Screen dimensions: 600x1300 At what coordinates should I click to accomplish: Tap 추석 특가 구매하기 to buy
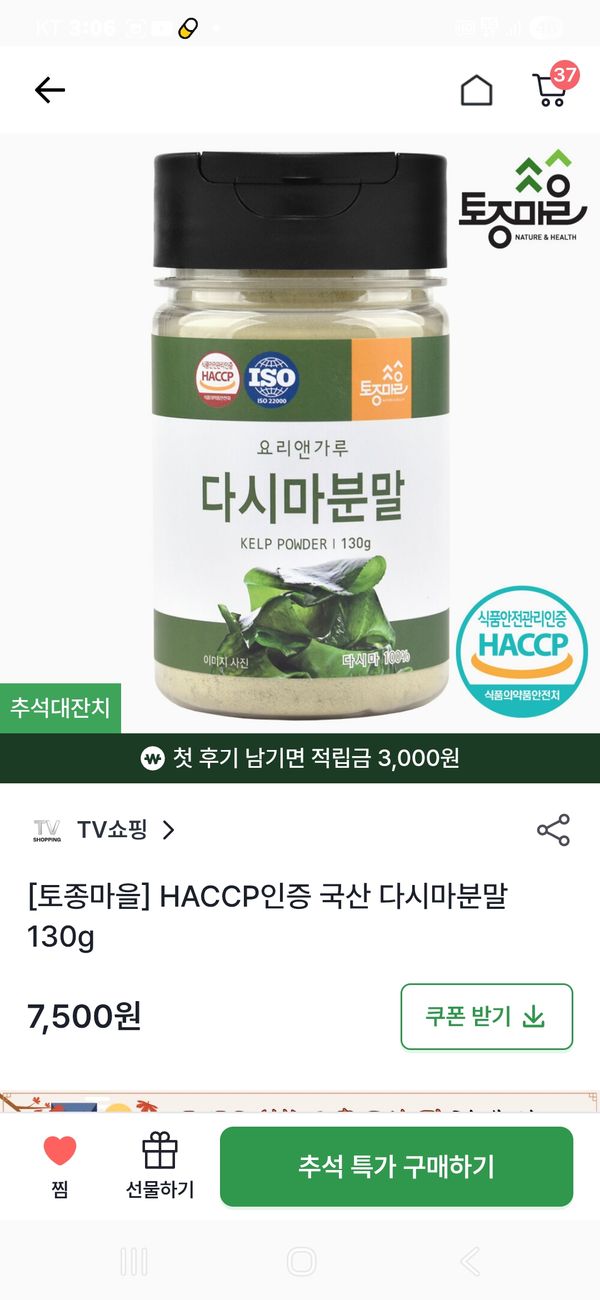pos(396,1166)
